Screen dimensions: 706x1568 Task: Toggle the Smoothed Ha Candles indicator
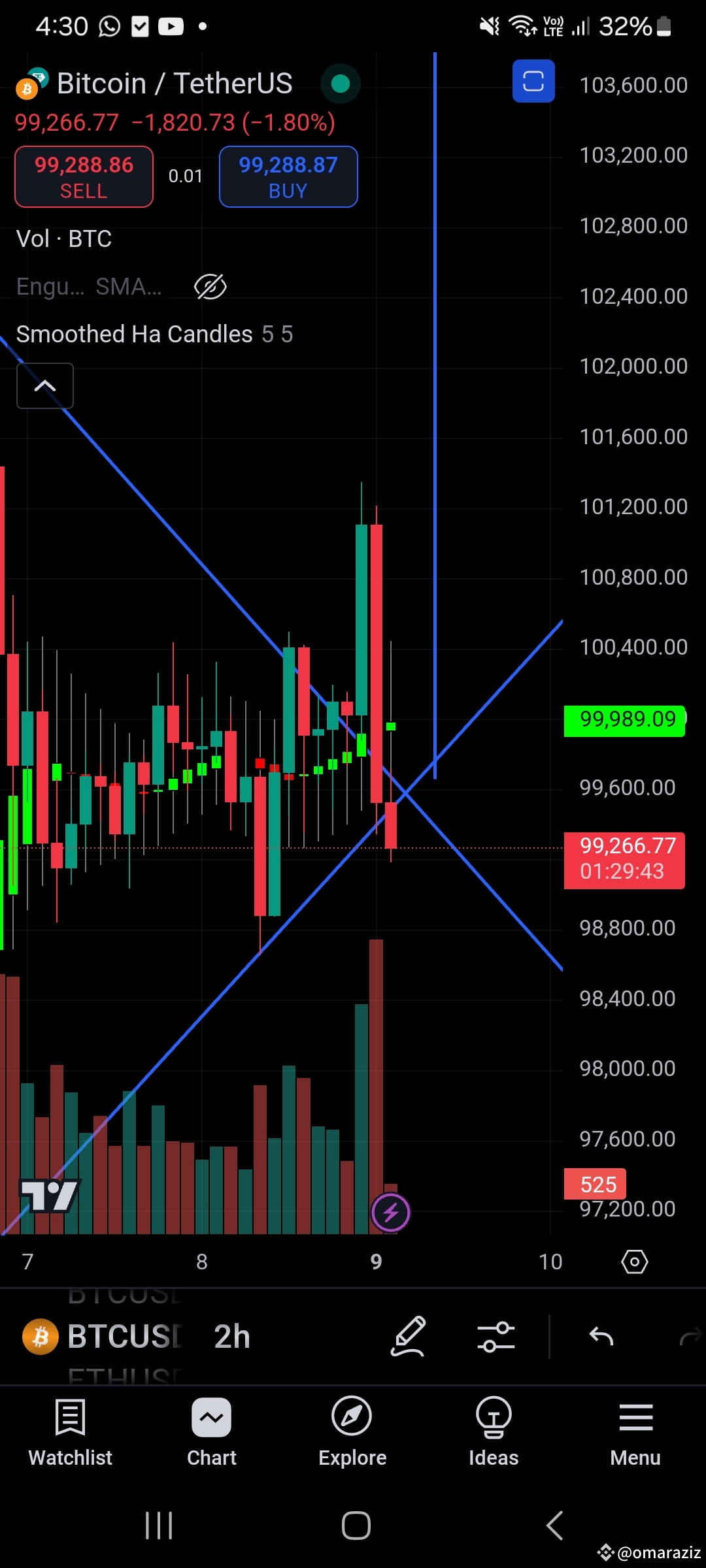[134, 334]
